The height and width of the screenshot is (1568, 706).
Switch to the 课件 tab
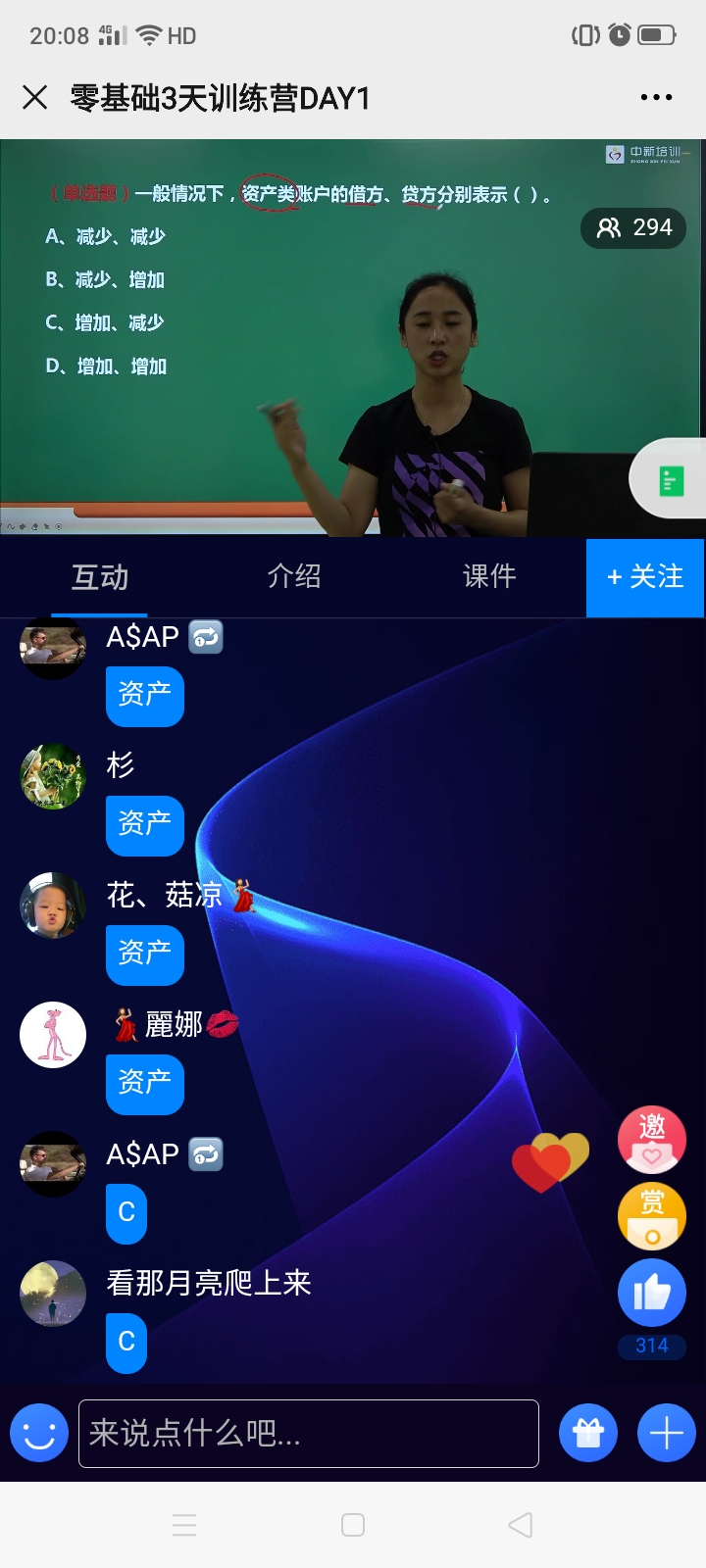pos(489,576)
